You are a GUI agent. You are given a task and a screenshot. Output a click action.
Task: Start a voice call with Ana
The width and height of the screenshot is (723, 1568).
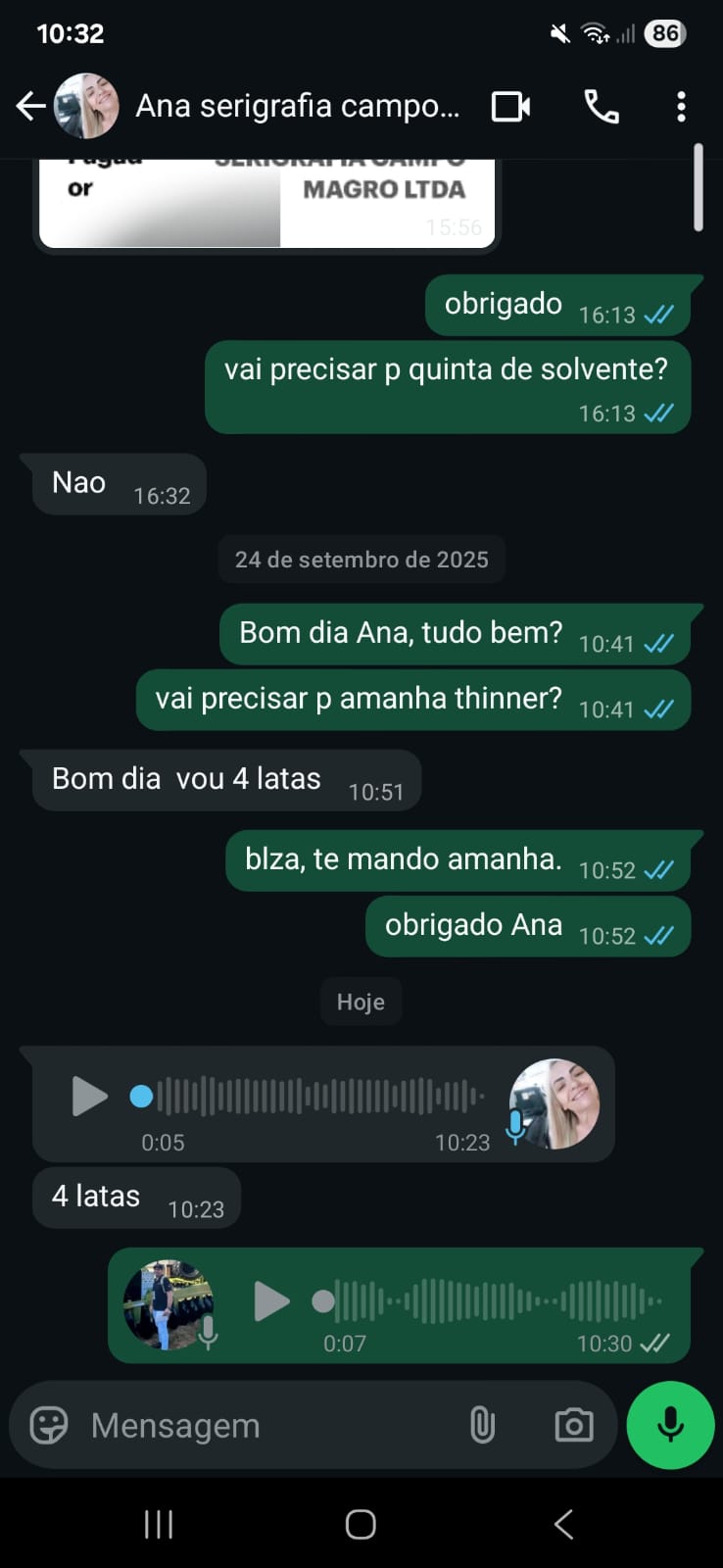(601, 106)
